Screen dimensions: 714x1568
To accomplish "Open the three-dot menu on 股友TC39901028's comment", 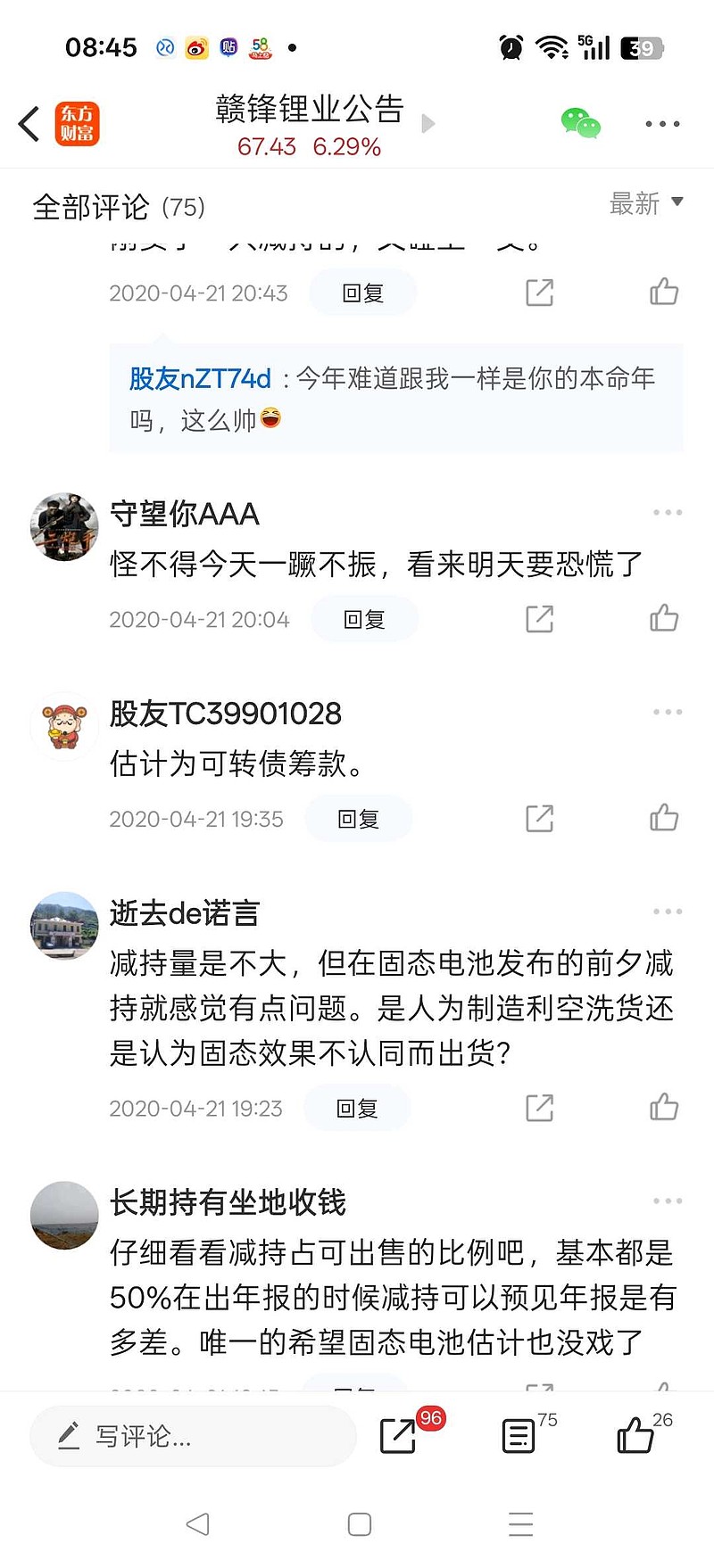I will (x=667, y=711).
